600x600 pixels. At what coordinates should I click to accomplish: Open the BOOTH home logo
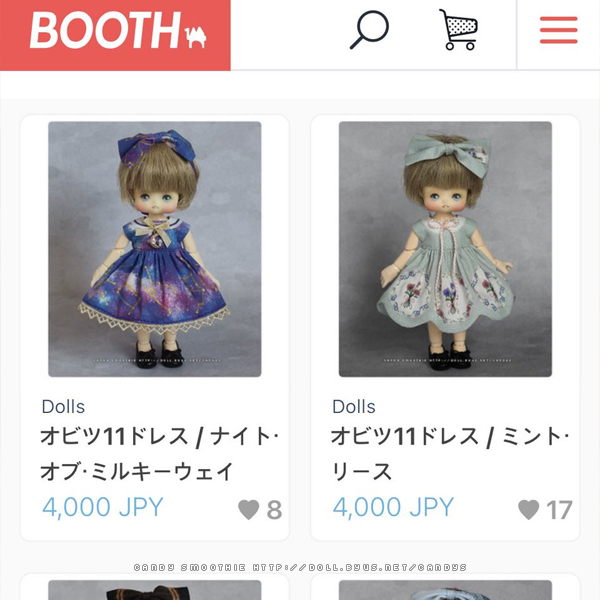(x=115, y=33)
